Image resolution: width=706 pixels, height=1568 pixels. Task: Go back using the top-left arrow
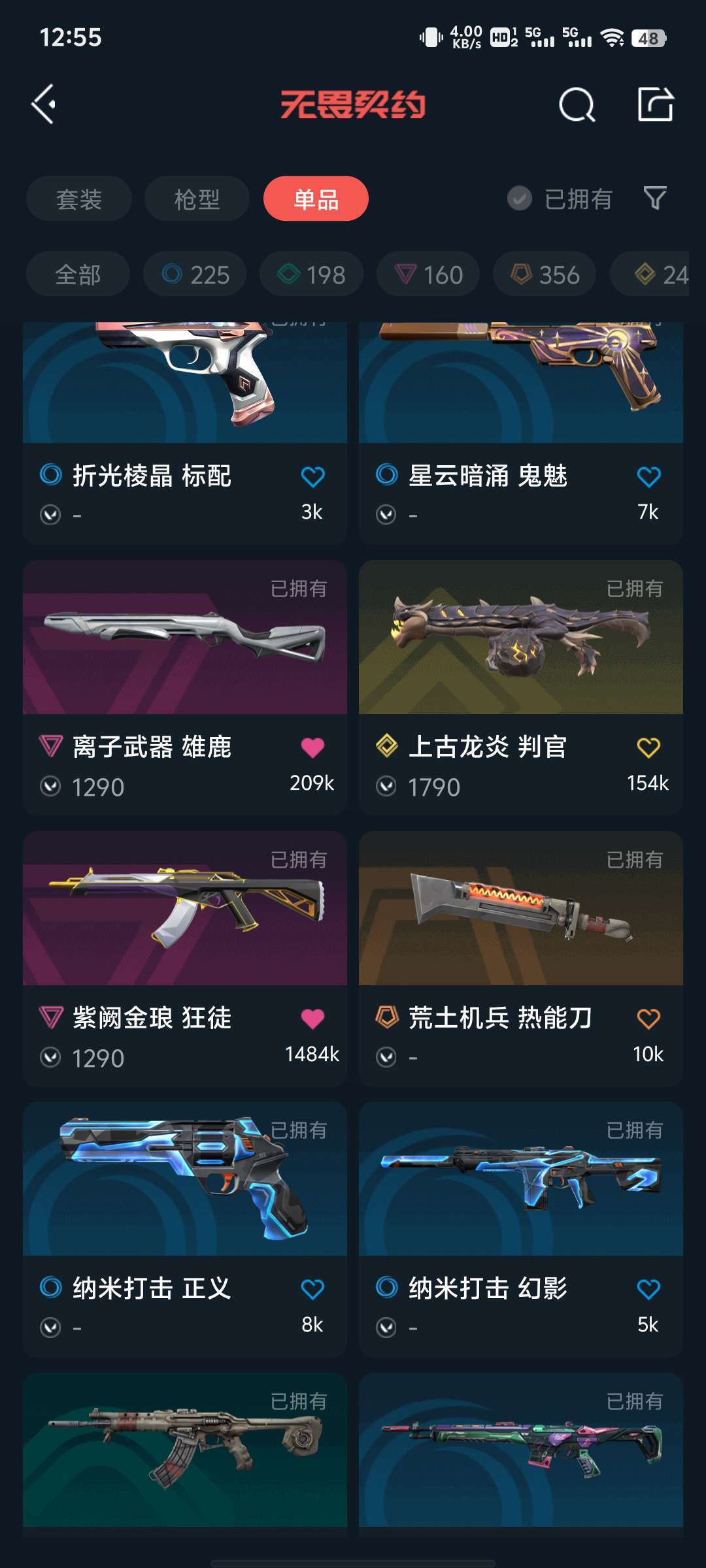click(44, 104)
